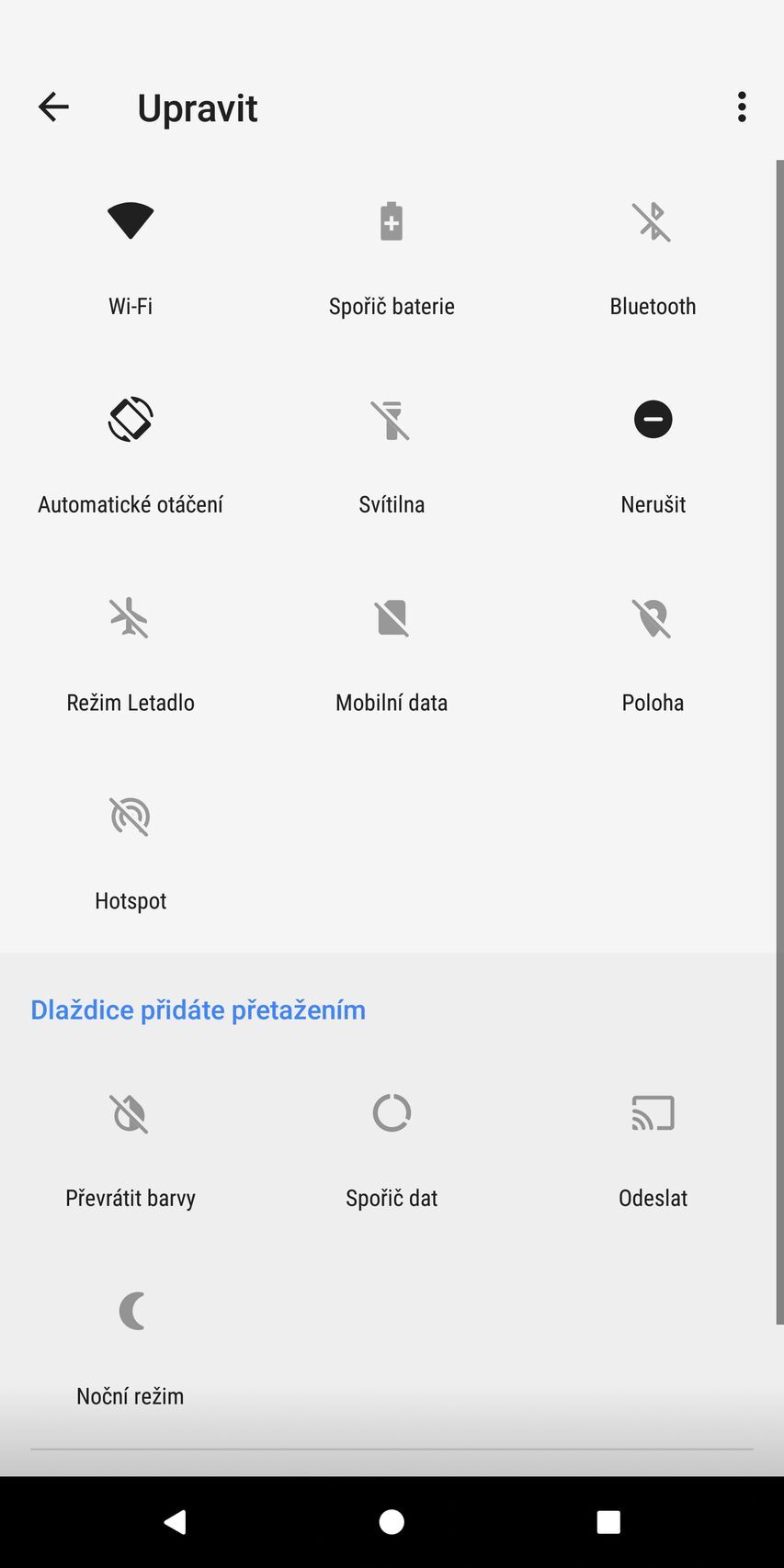Tap the Noční režim moon icon

[130, 1311]
